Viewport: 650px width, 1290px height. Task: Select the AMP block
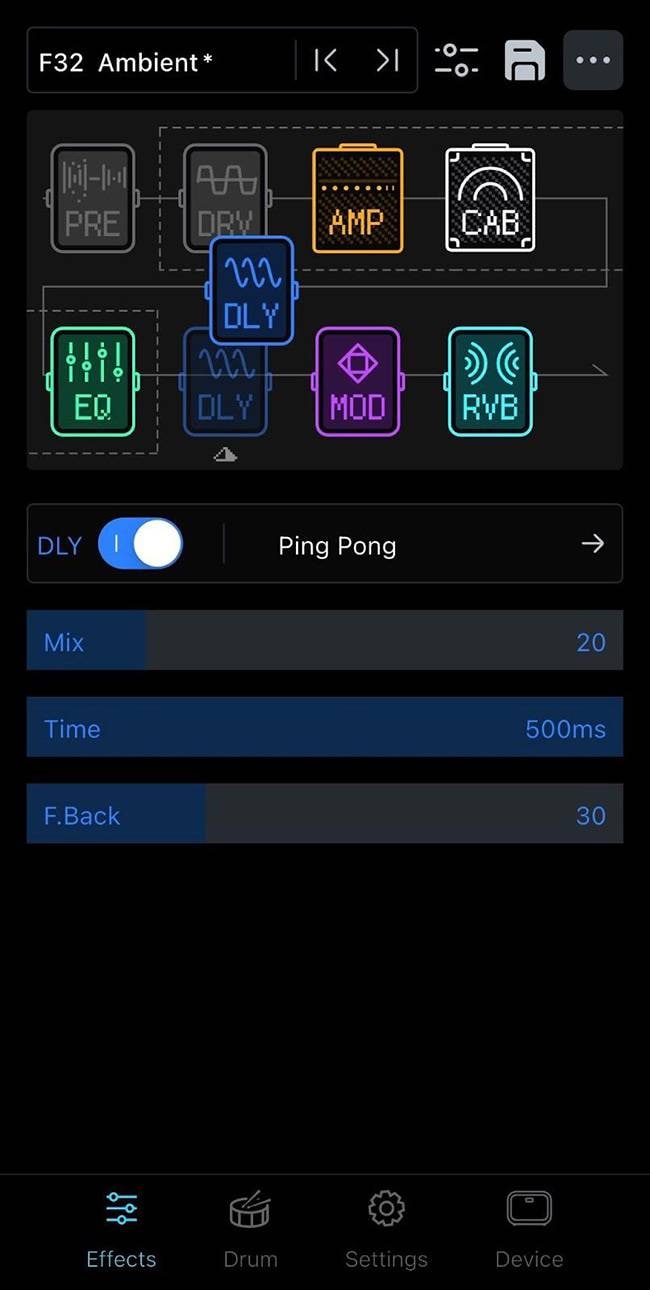click(357, 200)
